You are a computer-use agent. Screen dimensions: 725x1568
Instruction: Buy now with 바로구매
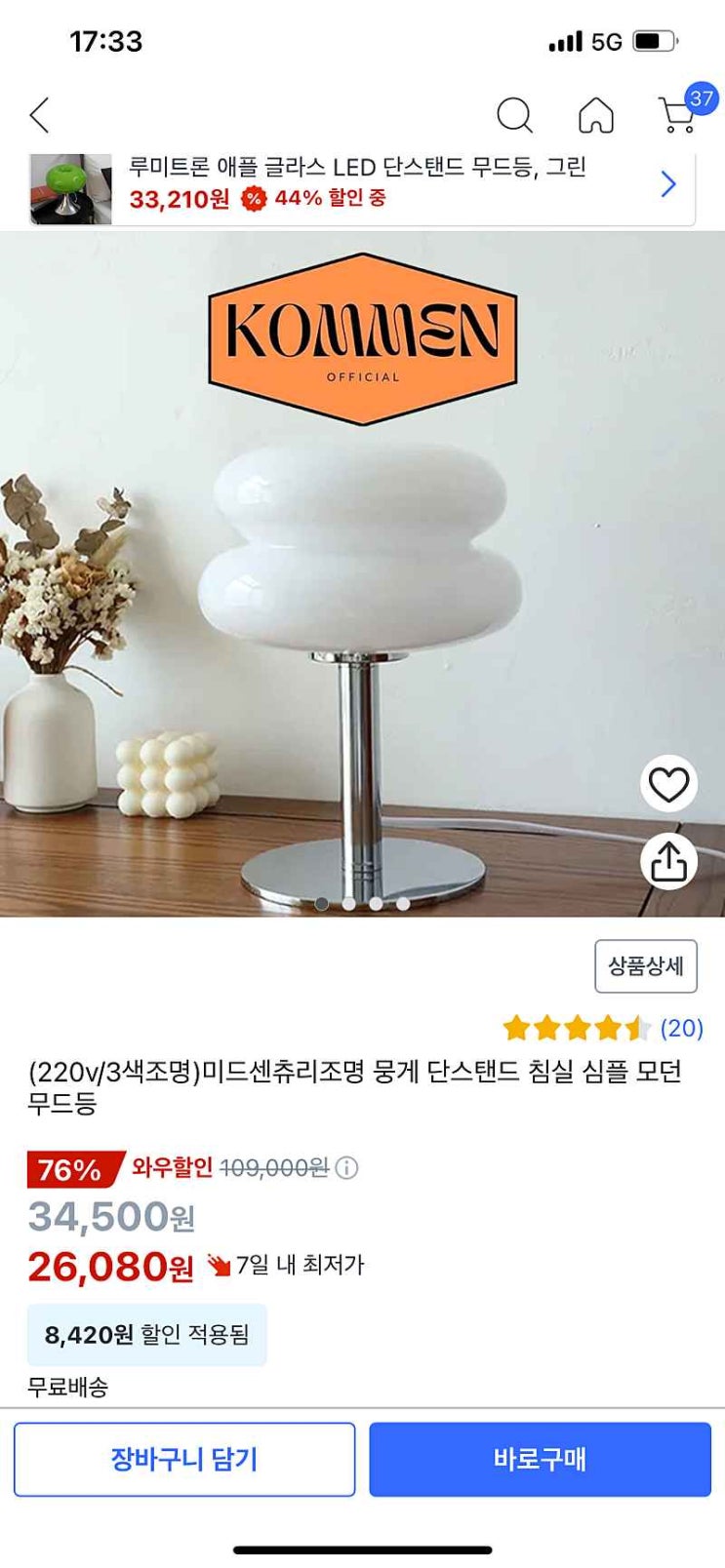(540, 1459)
